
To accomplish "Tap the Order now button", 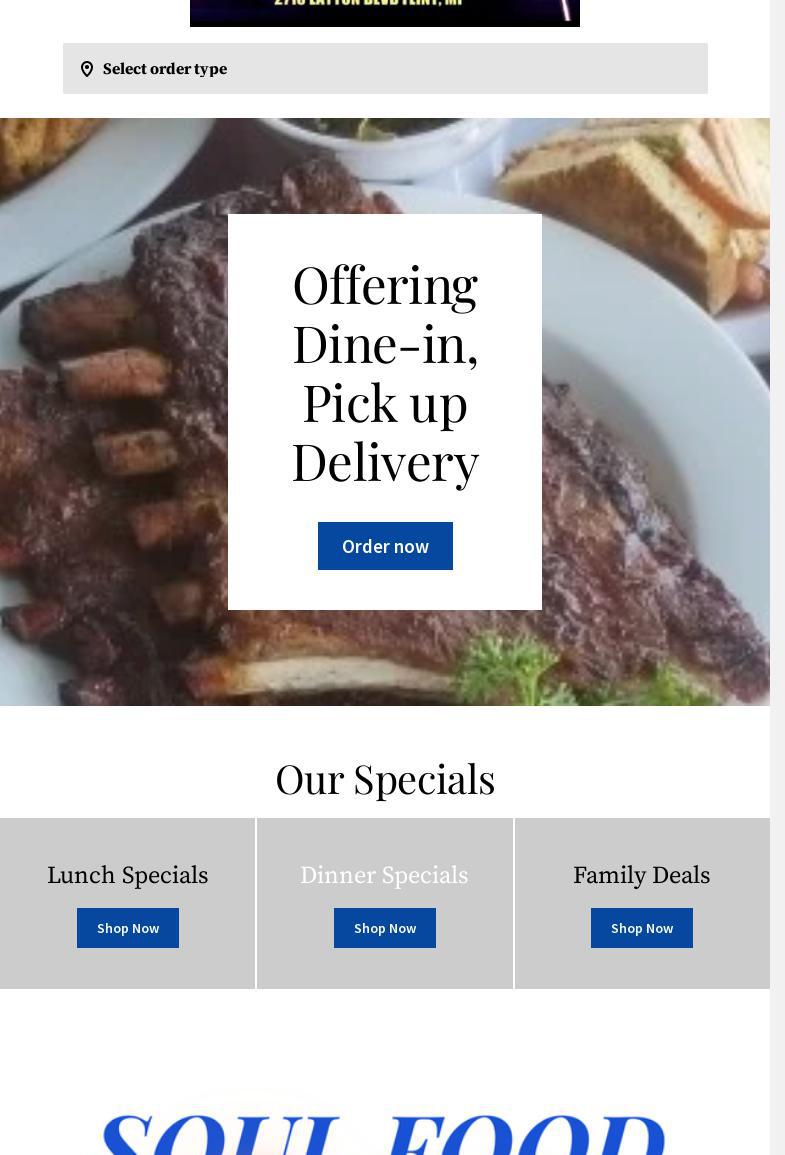I will pyautogui.click(x=385, y=546).
